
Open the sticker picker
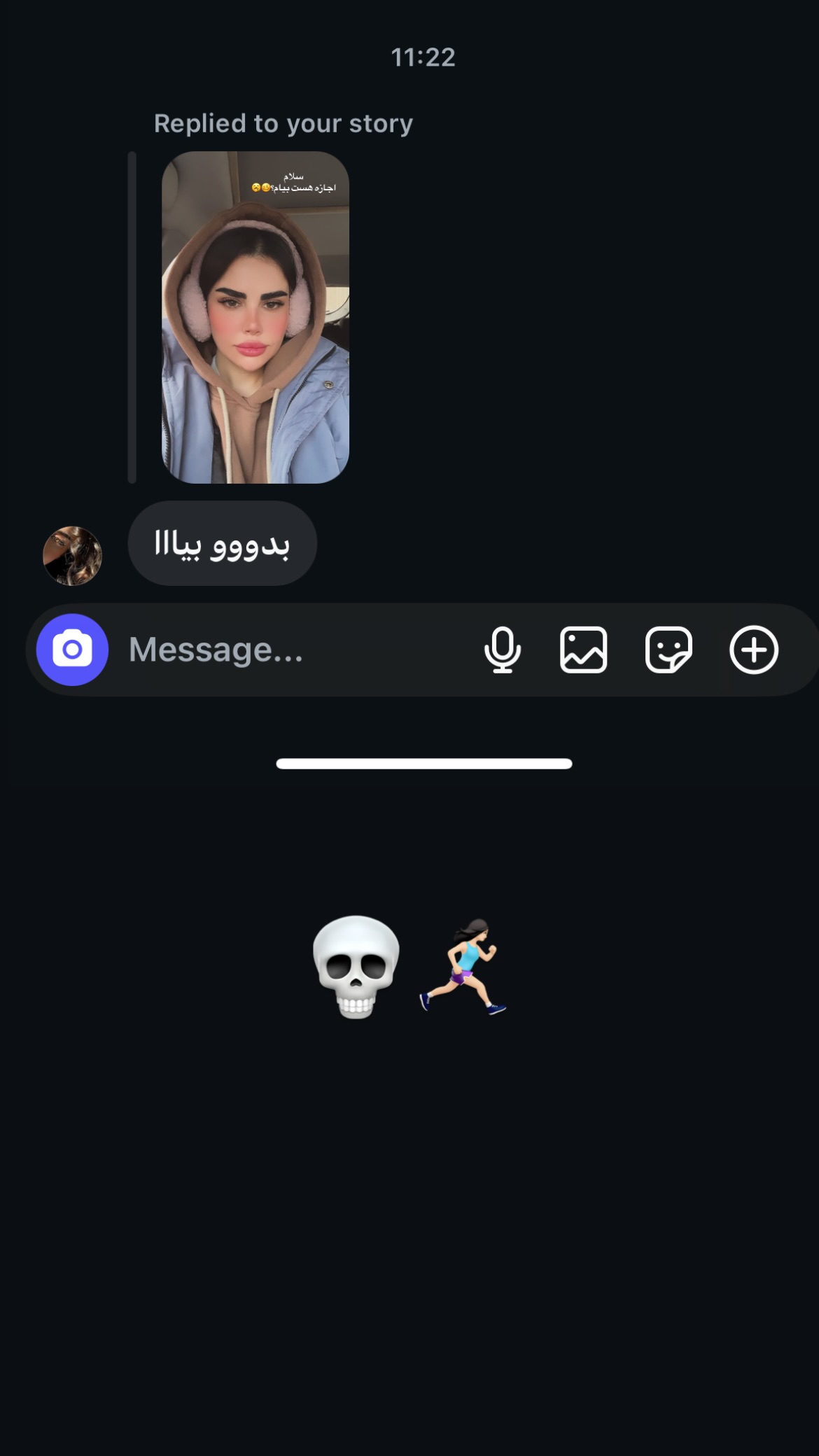[x=668, y=650]
